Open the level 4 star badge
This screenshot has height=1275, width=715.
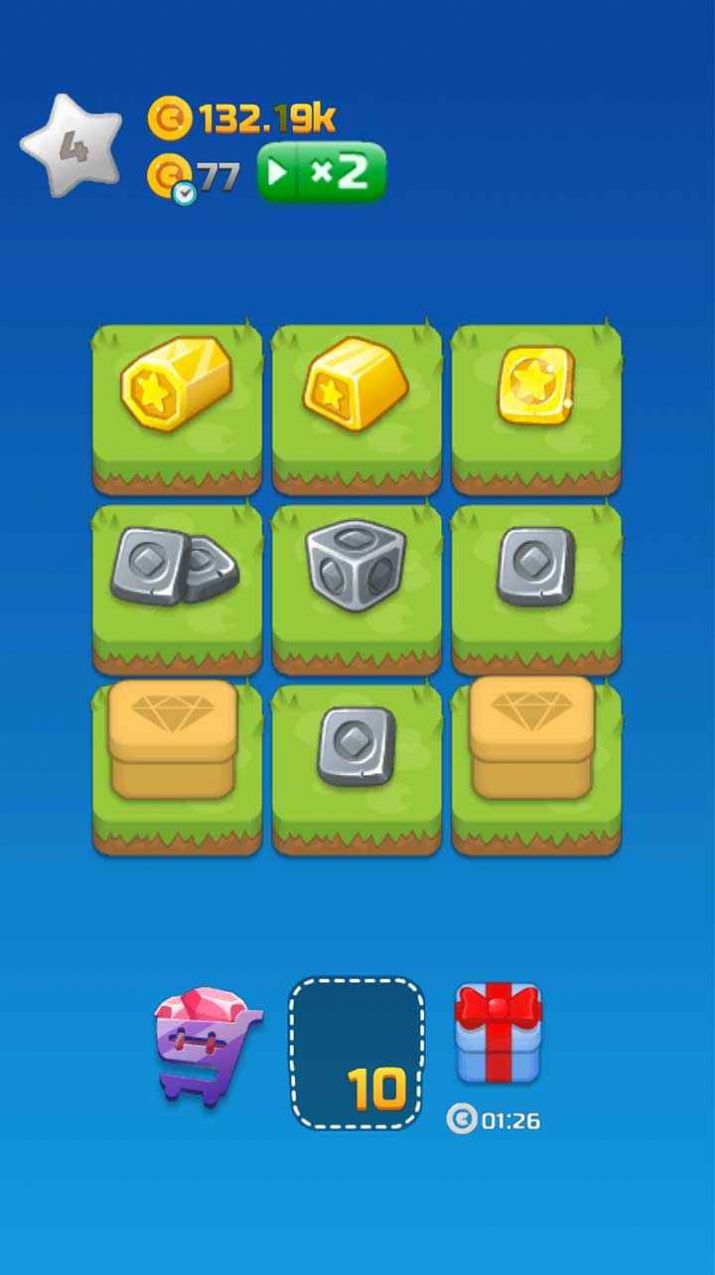coord(71,147)
